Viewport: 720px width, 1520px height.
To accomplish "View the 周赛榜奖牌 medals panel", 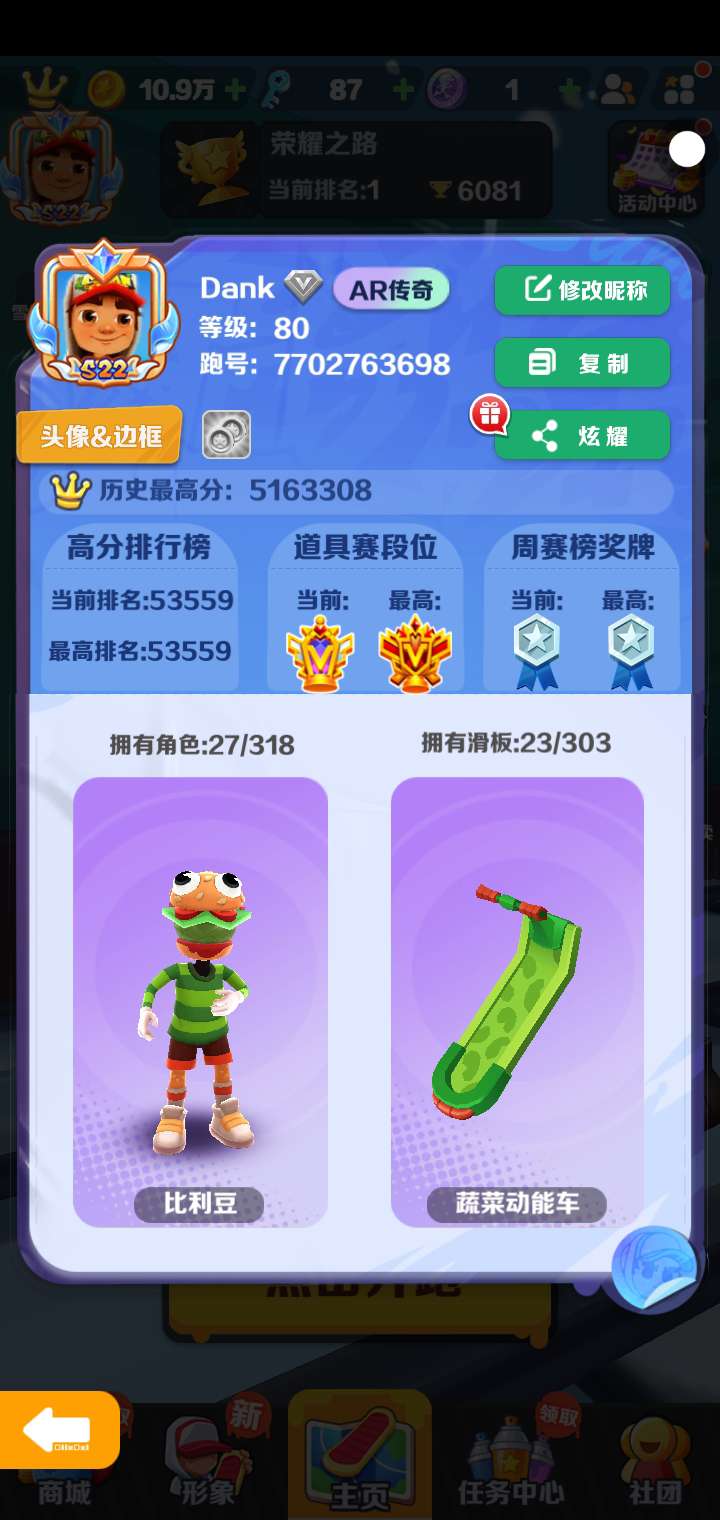I will (583, 608).
